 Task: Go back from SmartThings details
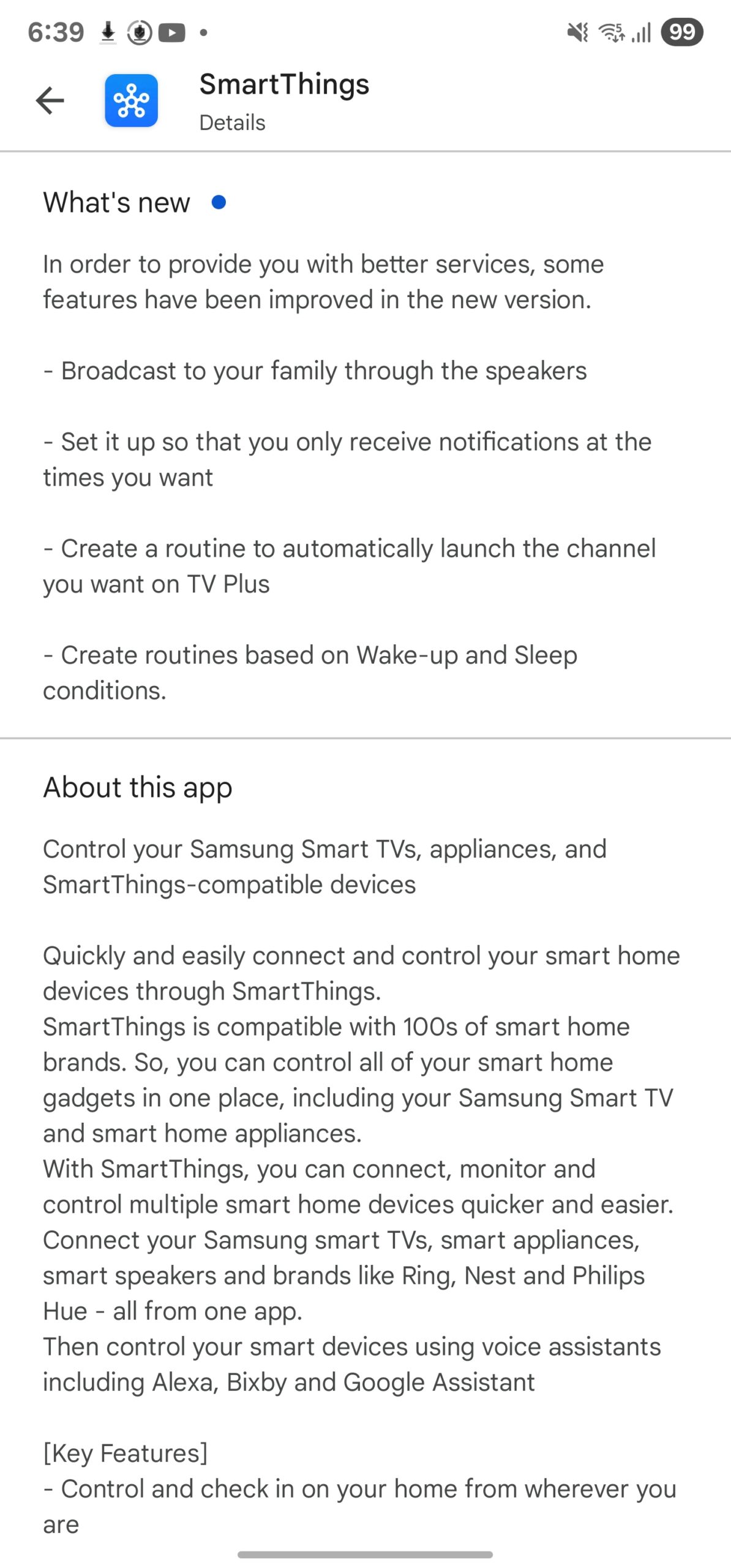point(50,100)
